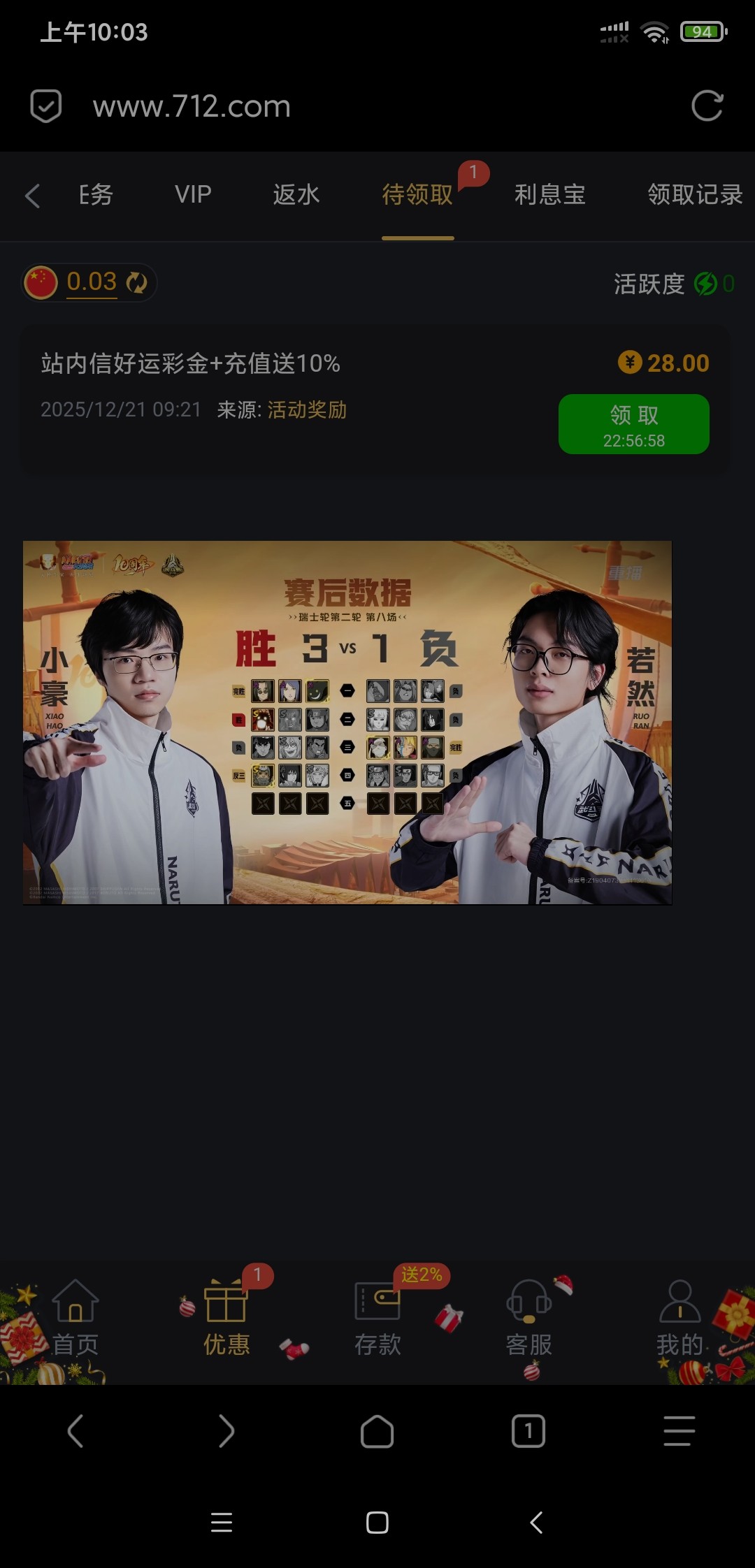The width and height of the screenshot is (755, 1568).
Task: Refresh the 0.03 balance
Action: click(136, 282)
